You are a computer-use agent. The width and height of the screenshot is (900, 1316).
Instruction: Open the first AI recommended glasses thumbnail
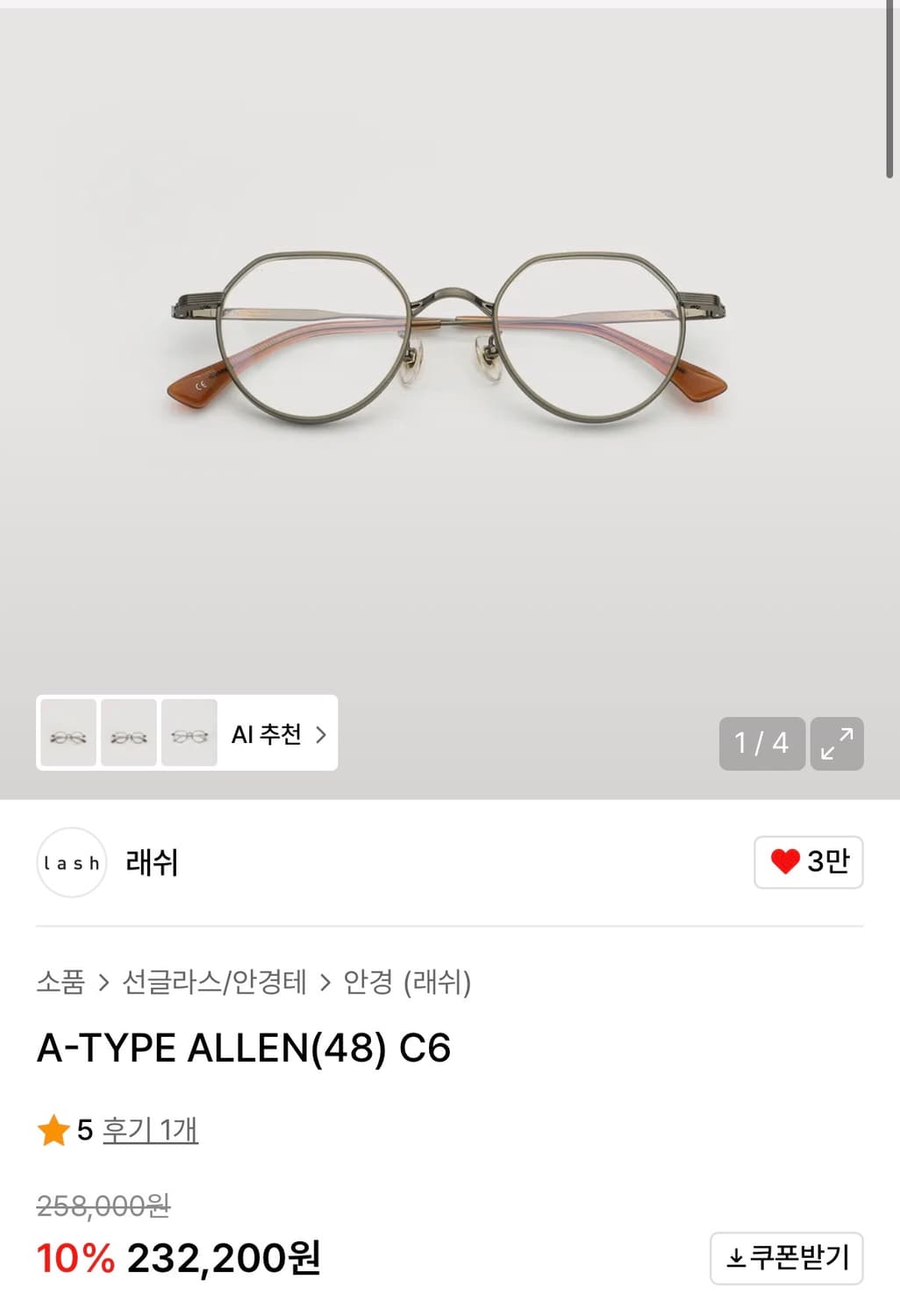pos(68,735)
